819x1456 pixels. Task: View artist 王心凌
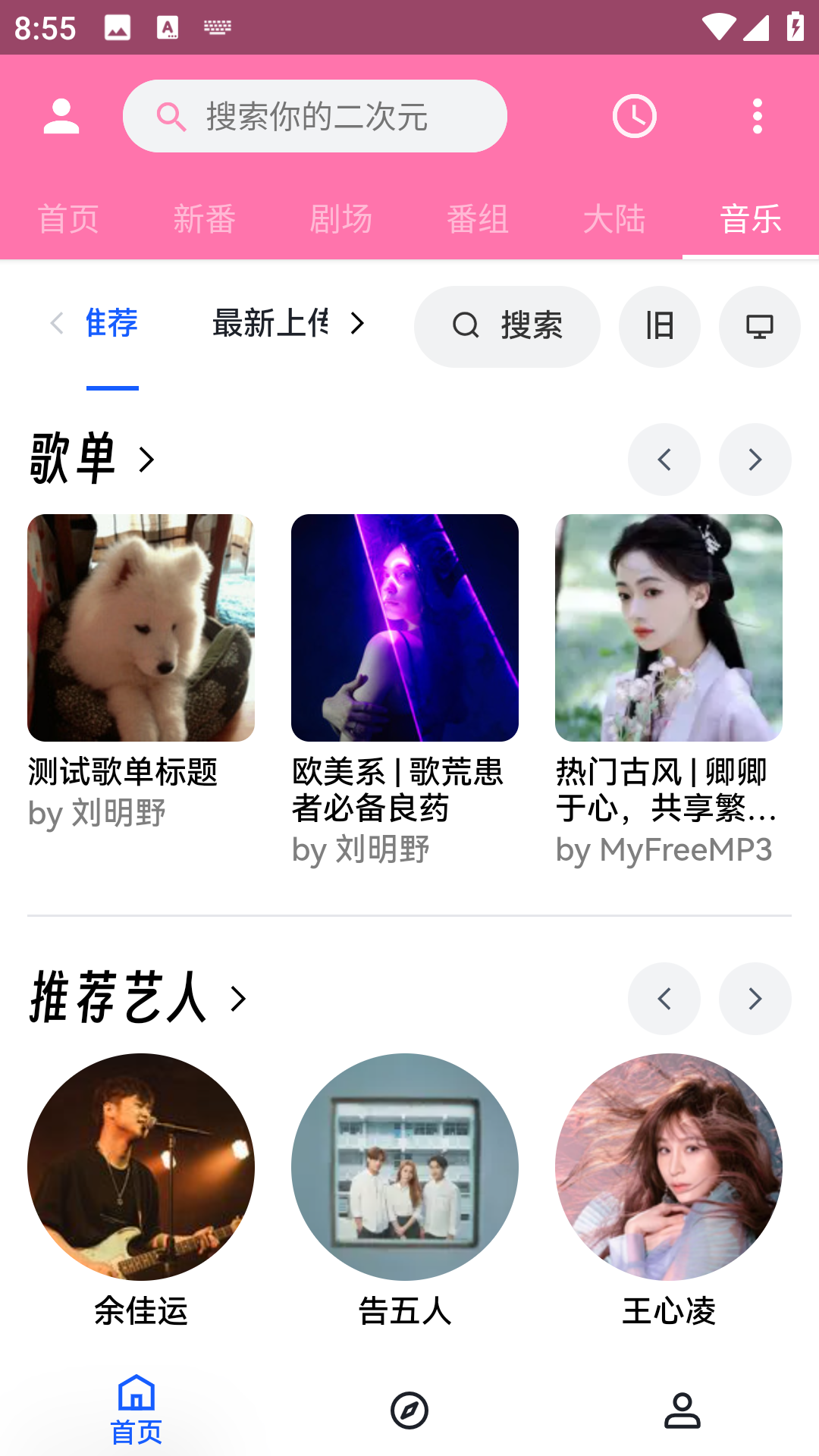click(x=669, y=1168)
